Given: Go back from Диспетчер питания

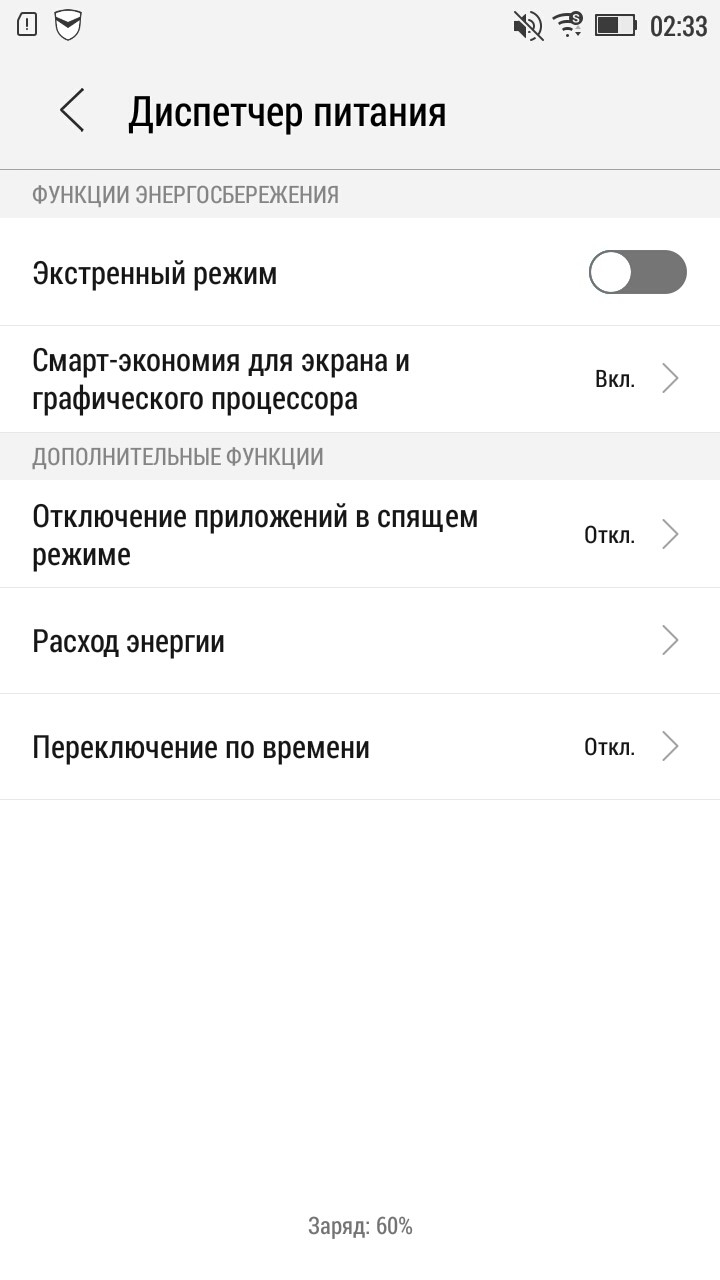Looking at the screenshot, I should click(72, 111).
